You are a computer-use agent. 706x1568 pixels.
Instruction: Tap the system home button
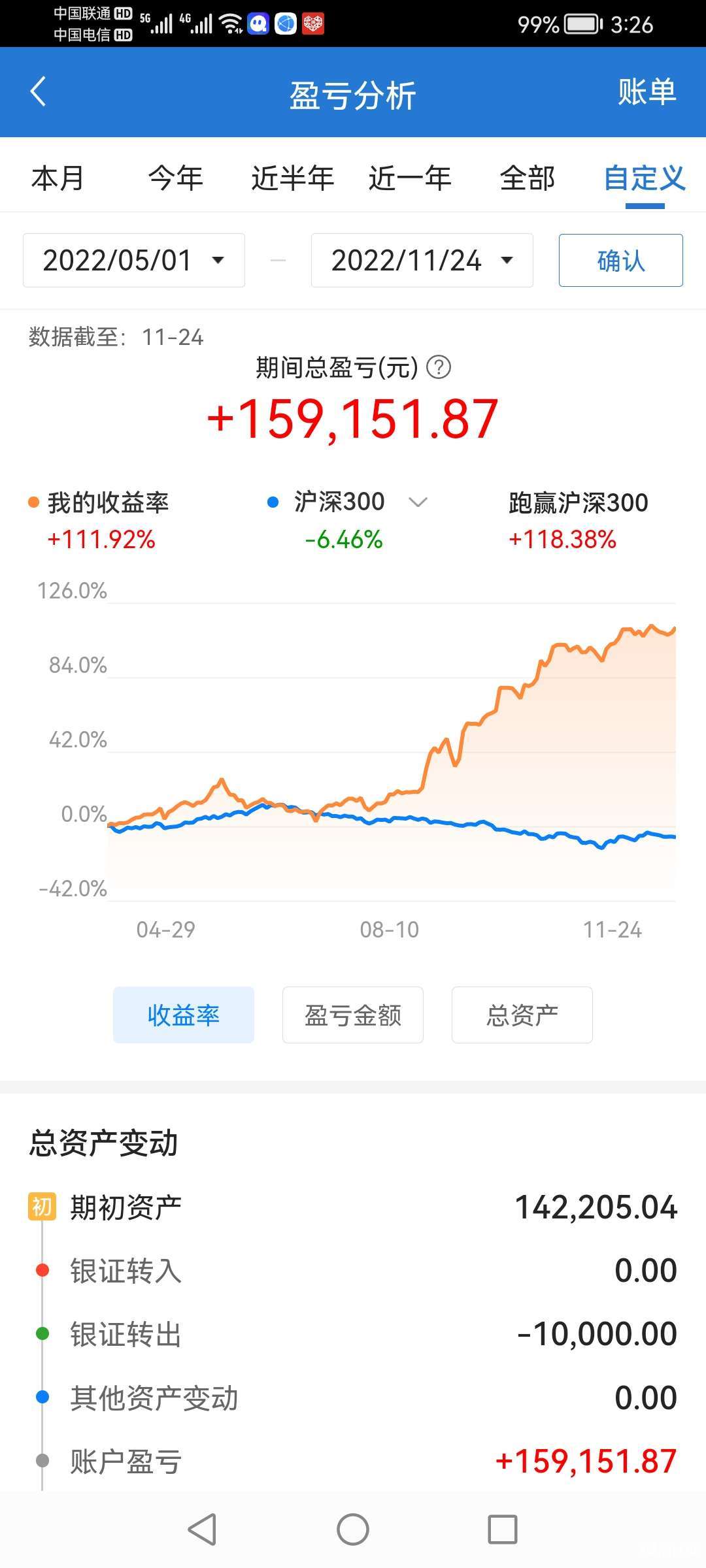(353, 1529)
